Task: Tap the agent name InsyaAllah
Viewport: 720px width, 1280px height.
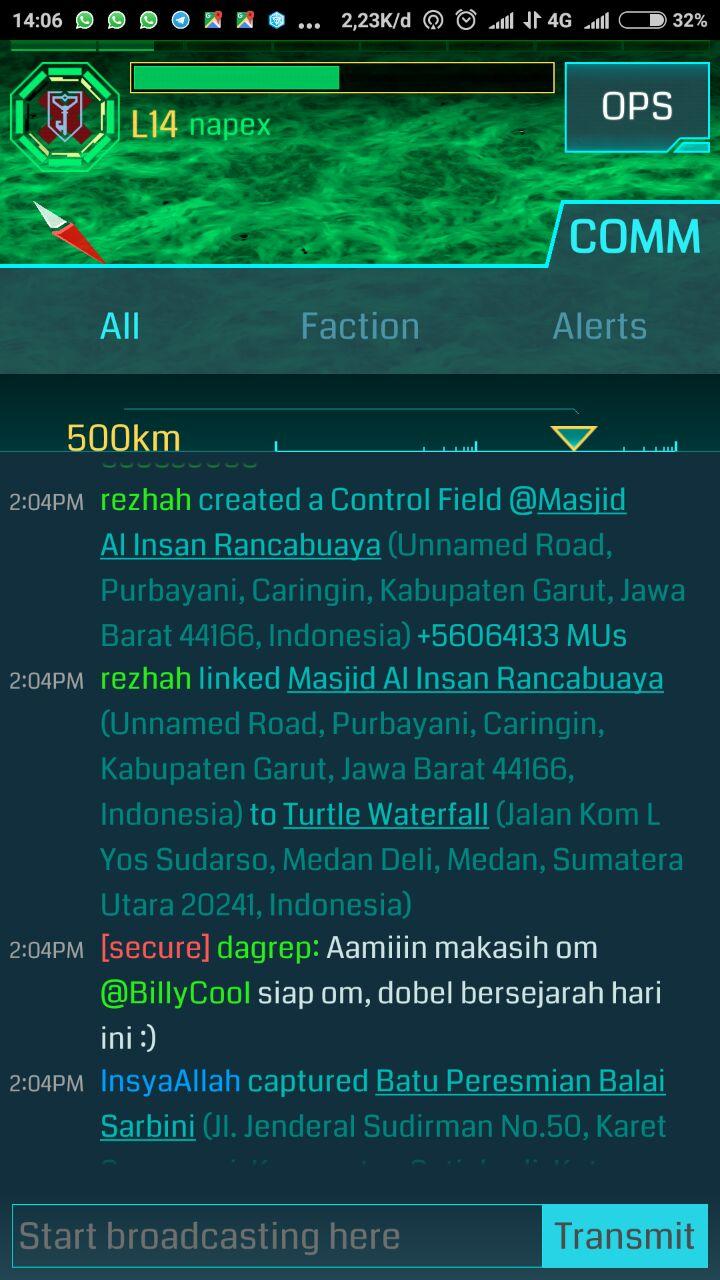Action: point(170,1081)
